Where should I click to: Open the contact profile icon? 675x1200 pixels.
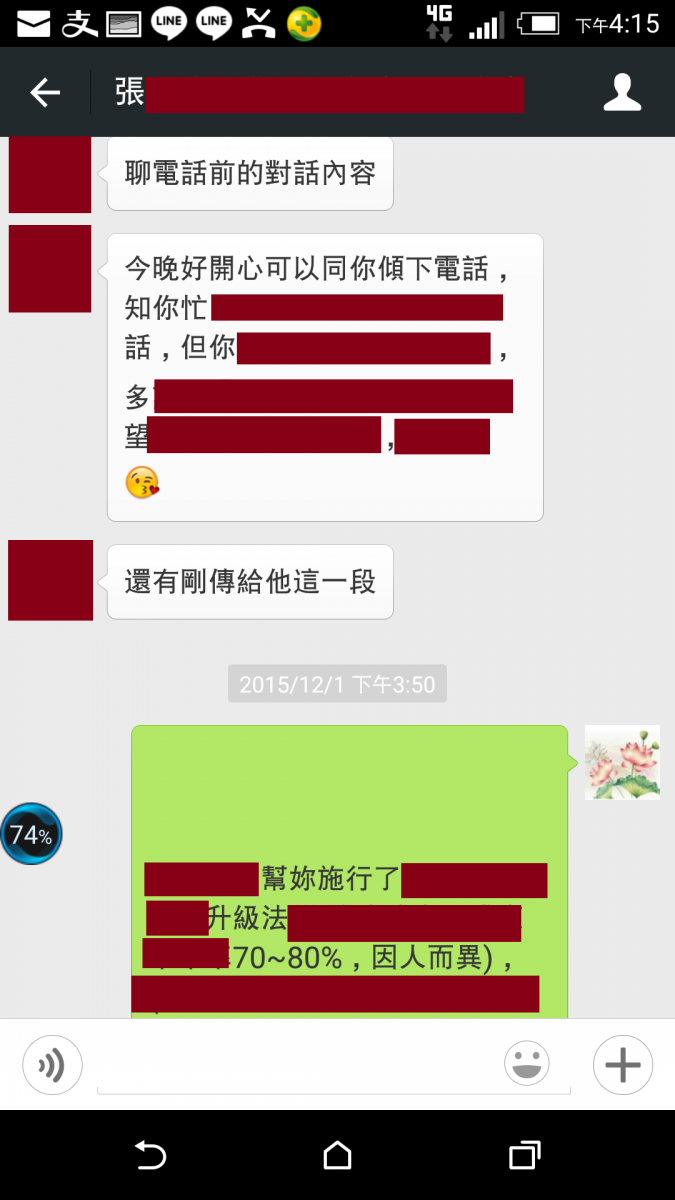pyautogui.click(x=622, y=92)
